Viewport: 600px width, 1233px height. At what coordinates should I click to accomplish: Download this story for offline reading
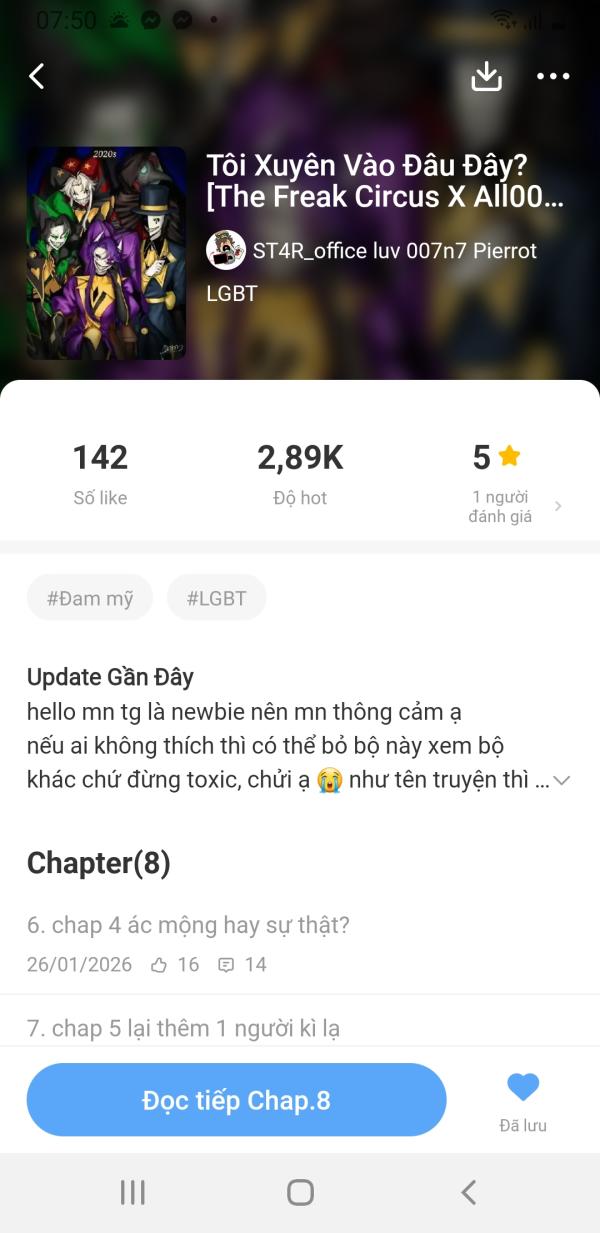486,76
